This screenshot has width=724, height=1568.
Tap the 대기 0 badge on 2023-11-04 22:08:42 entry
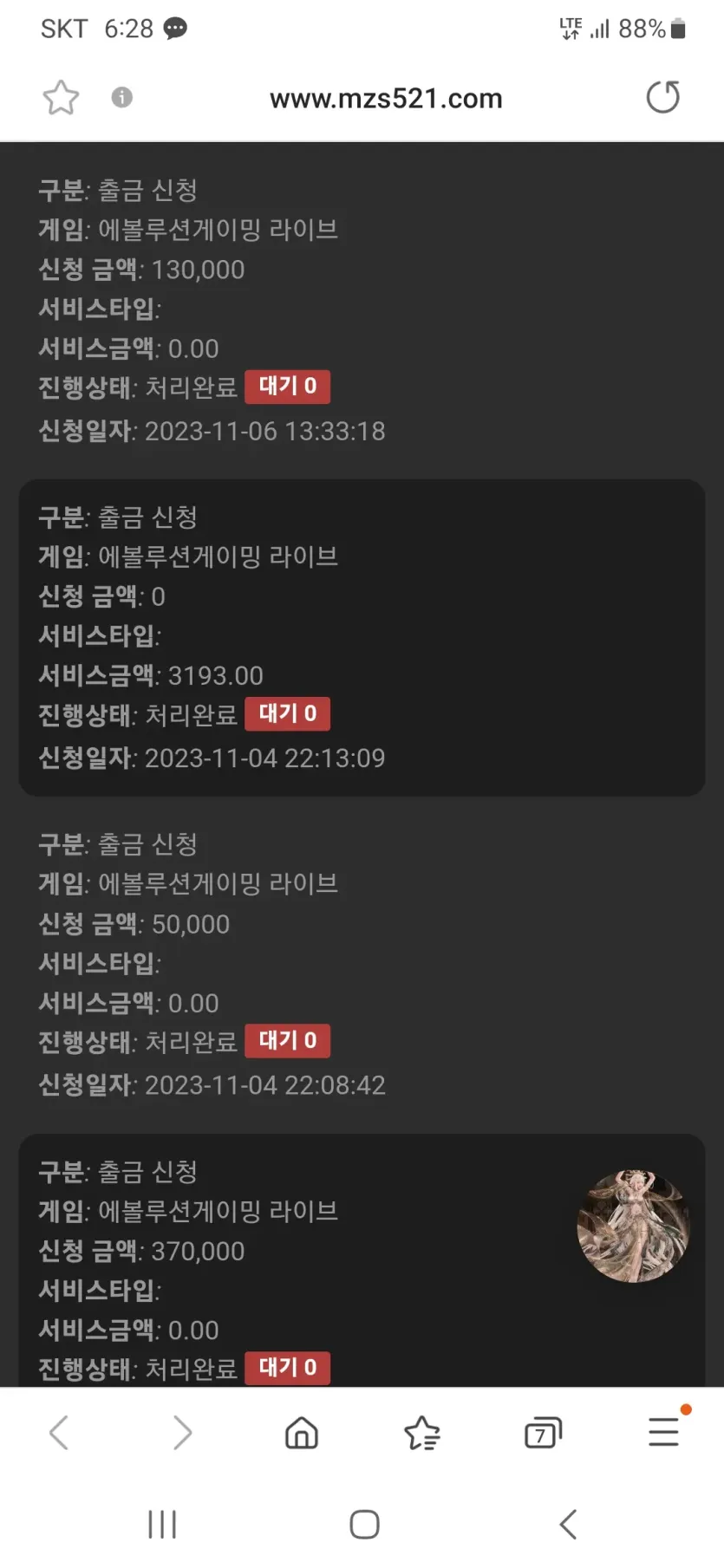pos(288,1041)
